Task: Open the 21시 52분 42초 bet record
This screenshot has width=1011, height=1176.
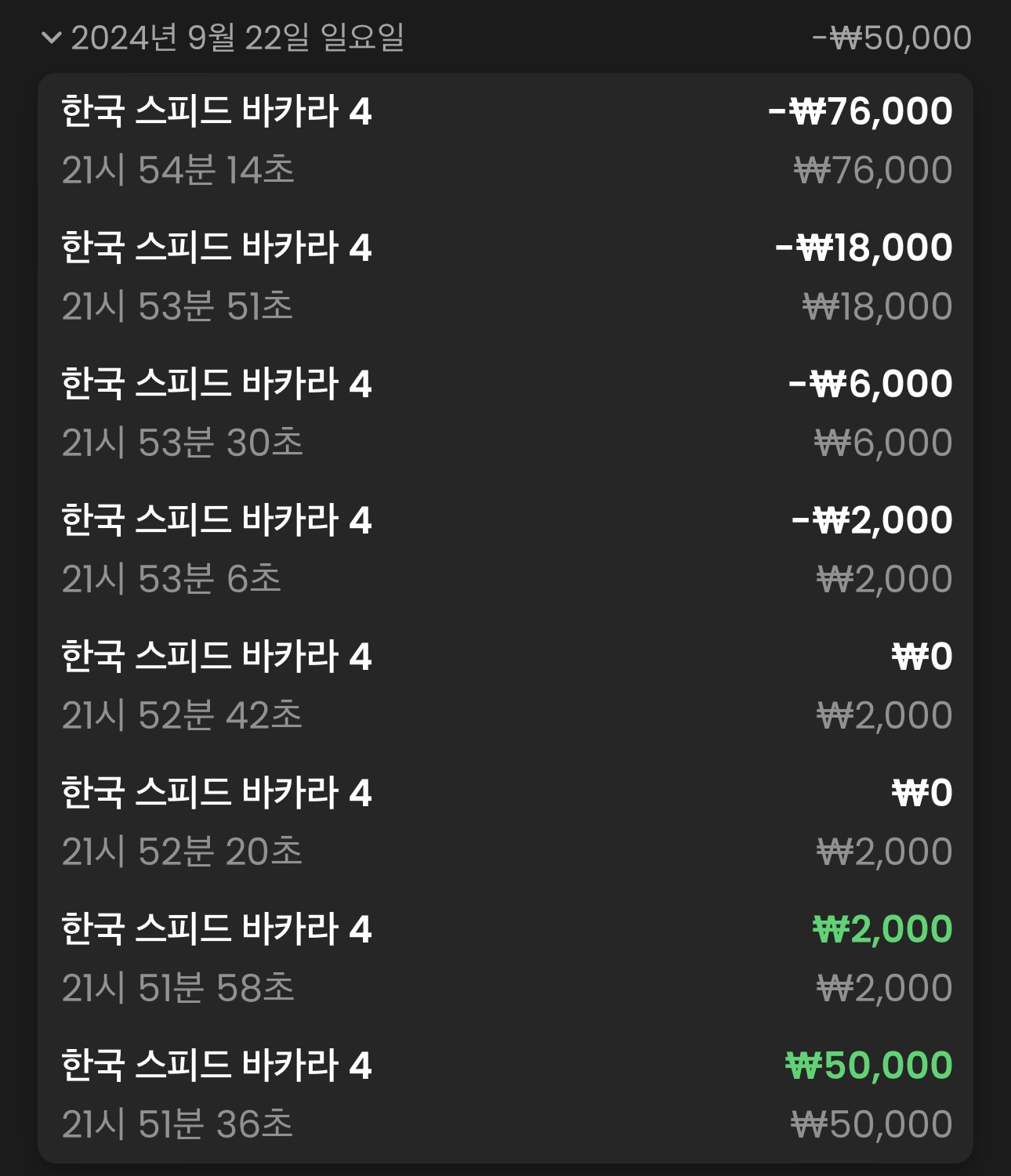Action: point(505,686)
